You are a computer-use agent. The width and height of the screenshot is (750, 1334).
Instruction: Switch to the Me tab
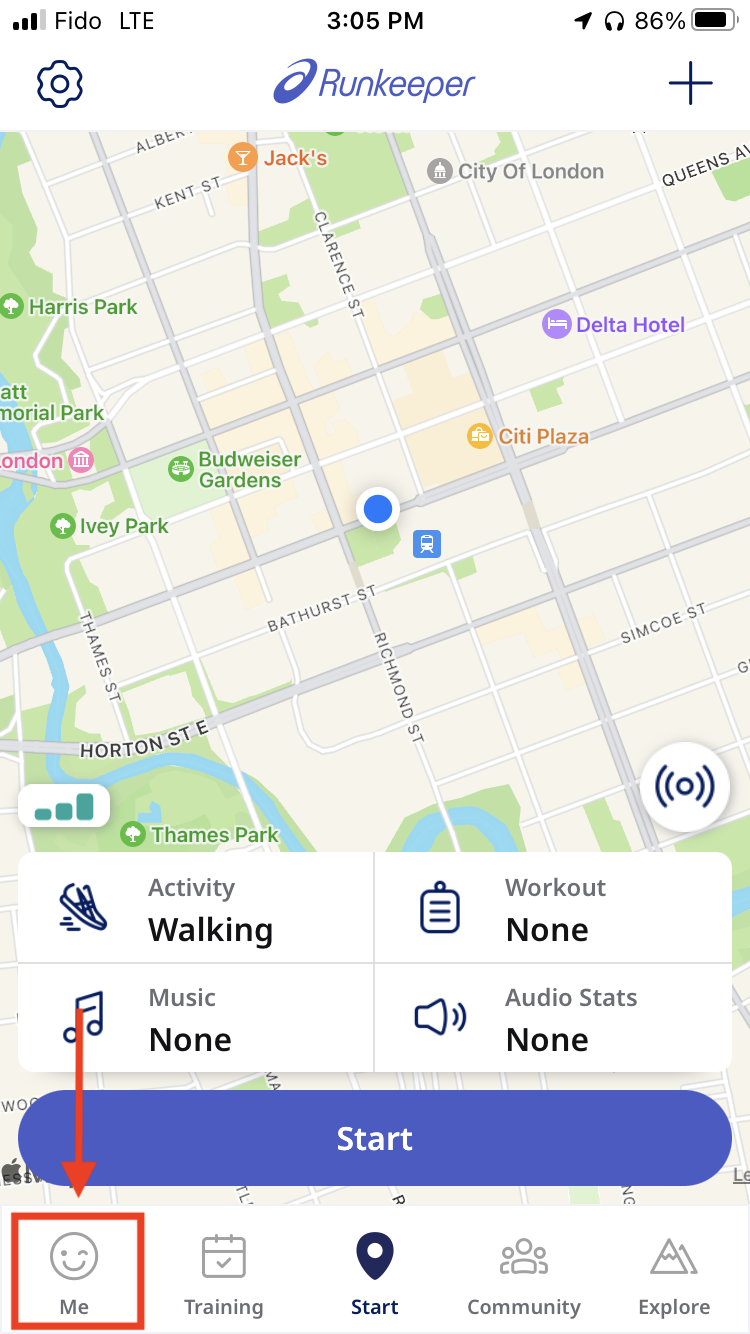click(75, 1272)
